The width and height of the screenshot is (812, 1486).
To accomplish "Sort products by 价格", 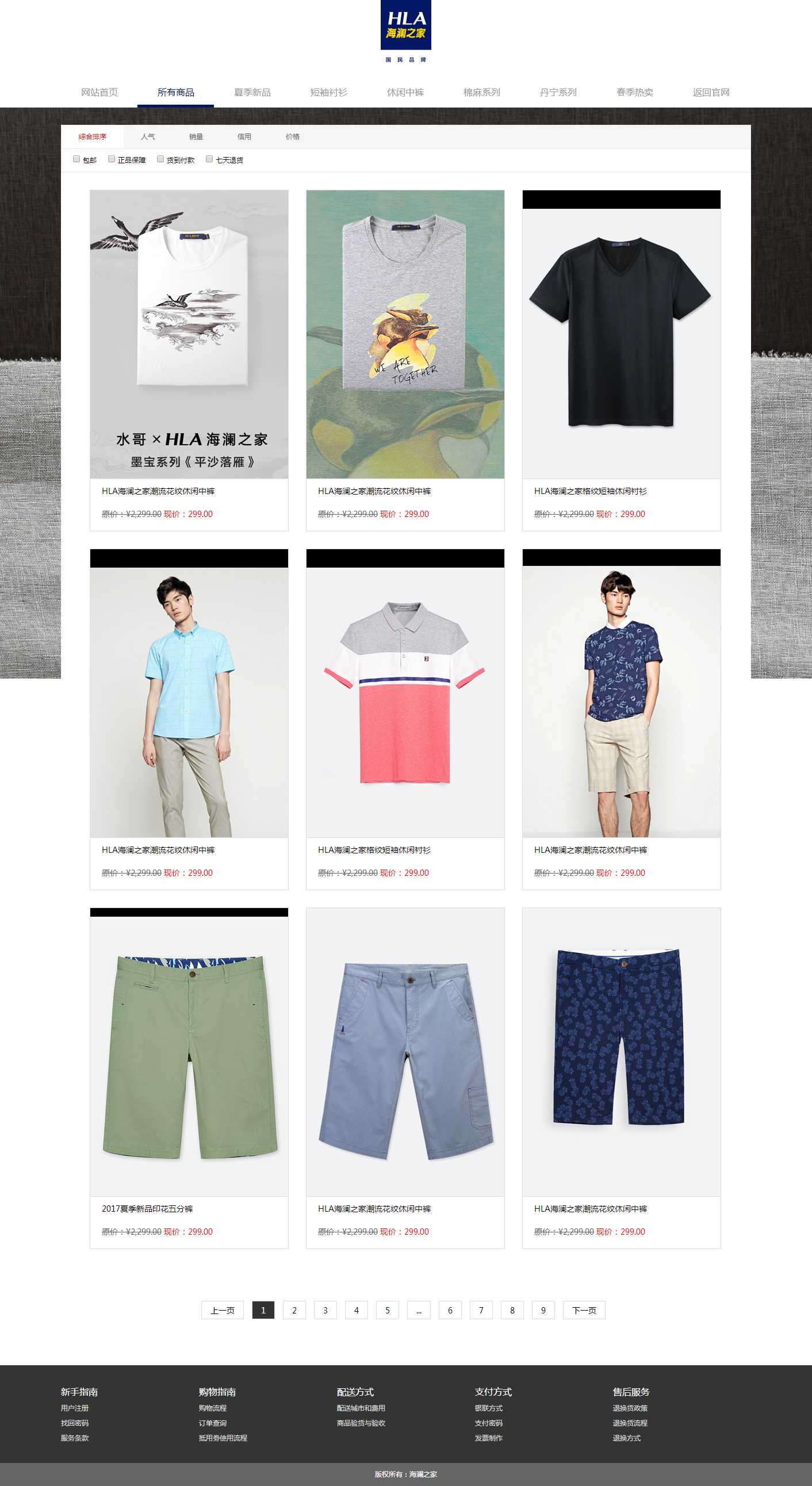I will pyautogui.click(x=292, y=137).
